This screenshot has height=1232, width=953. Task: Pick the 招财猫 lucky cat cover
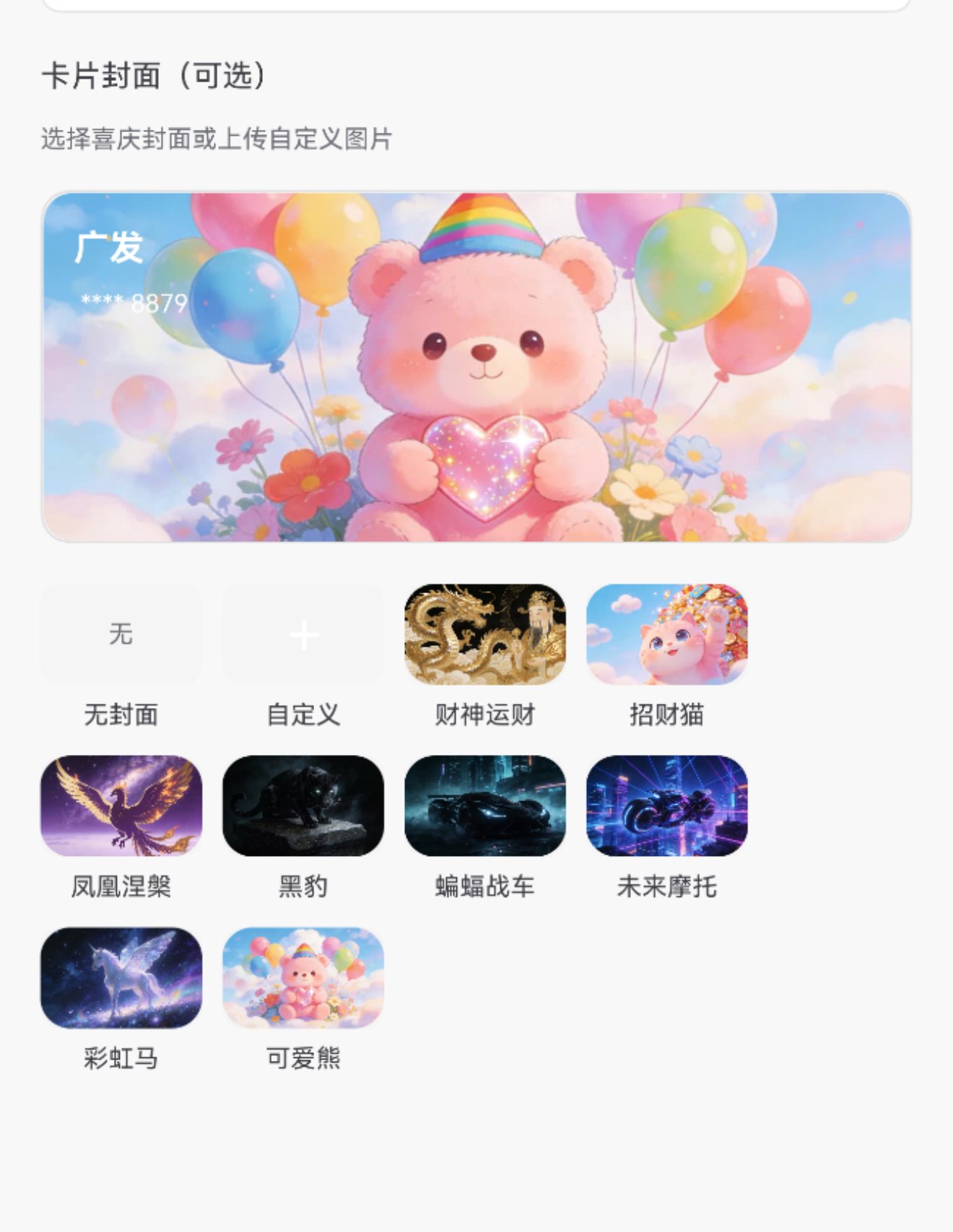tap(667, 634)
